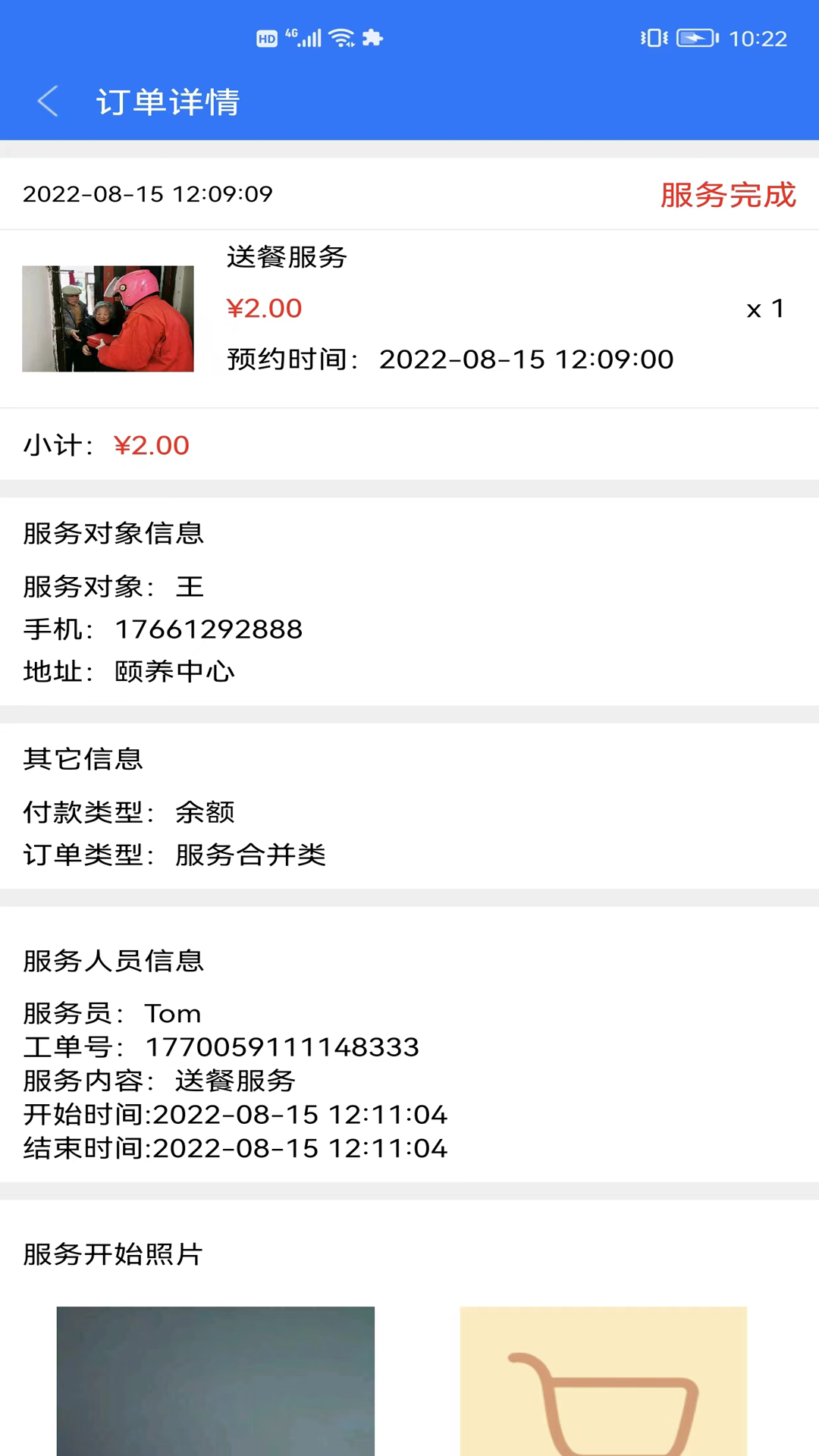Image resolution: width=819 pixels, height=1456 pixels.
Task: Tap the phone number 17661292888
Action: point(209,629)
